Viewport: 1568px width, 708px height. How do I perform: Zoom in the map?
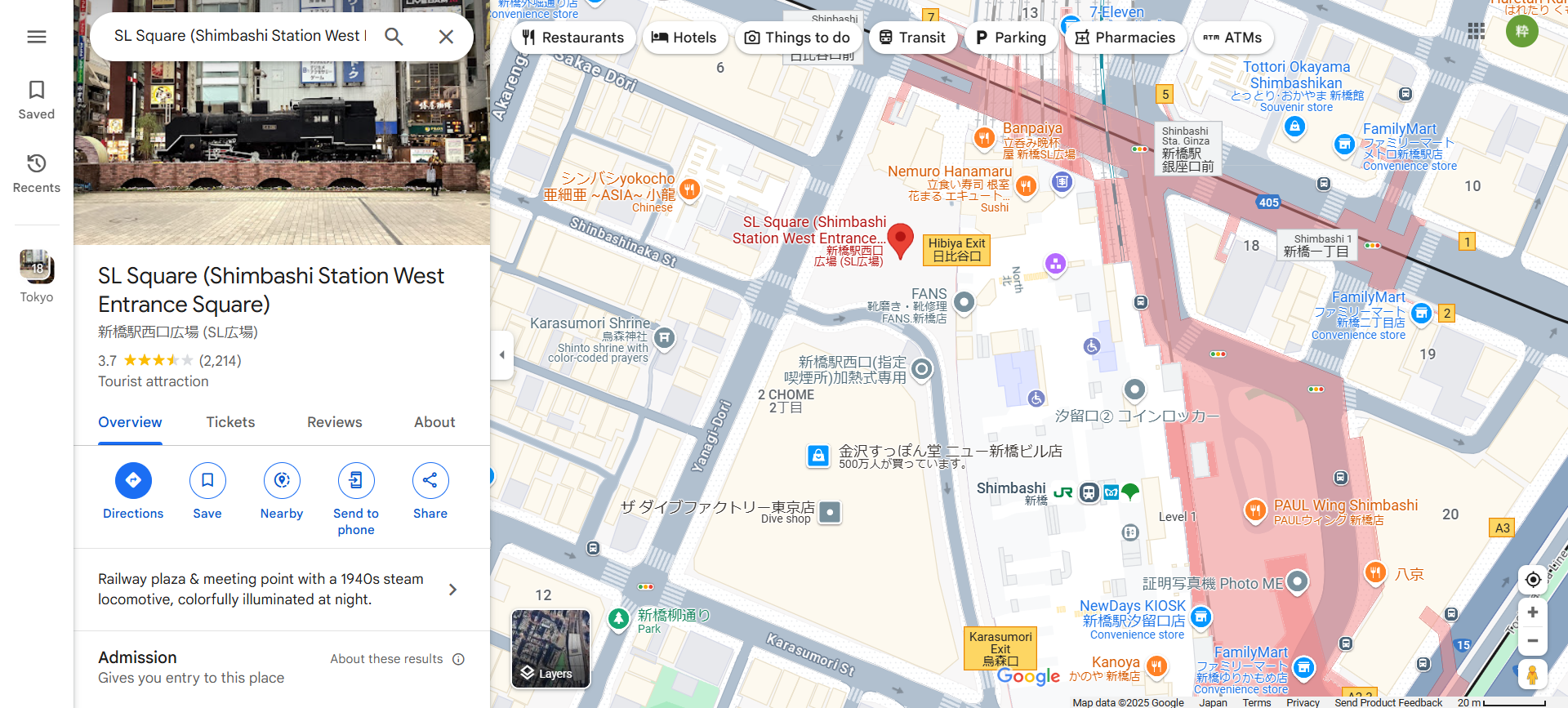1533,612
